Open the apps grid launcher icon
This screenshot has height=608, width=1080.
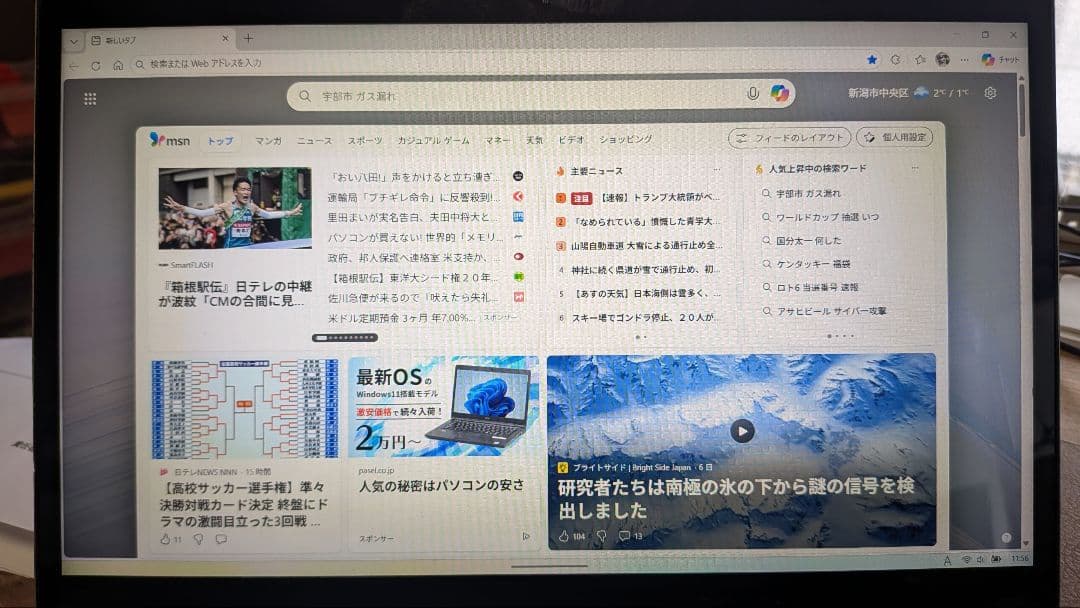(90, 98)
